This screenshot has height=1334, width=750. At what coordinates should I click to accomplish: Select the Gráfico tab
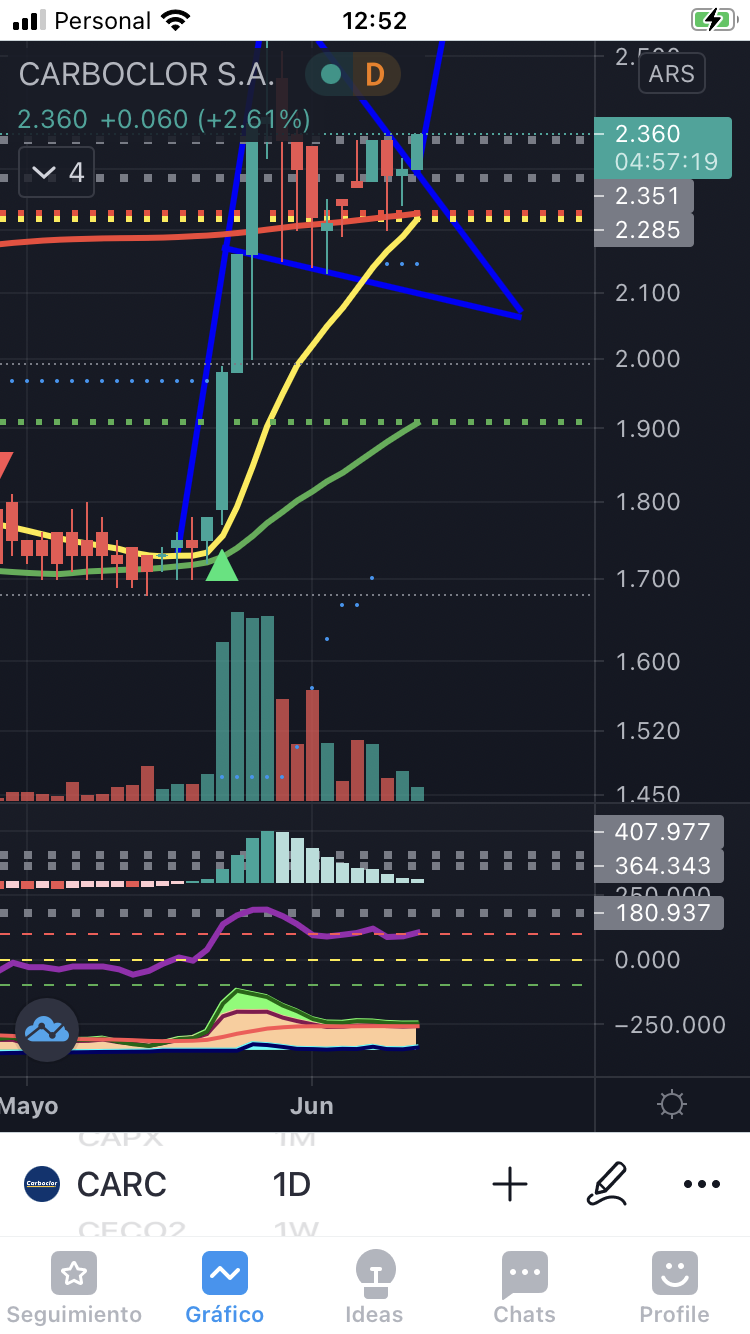225,1288
